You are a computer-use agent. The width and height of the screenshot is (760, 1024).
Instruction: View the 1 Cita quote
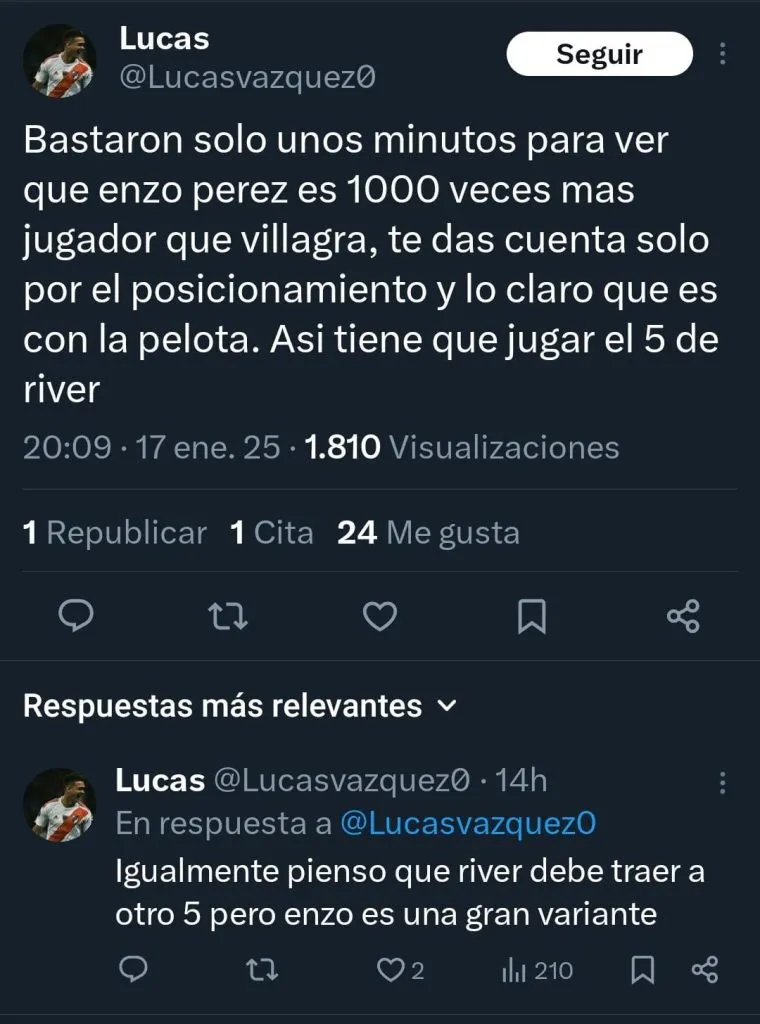pos(271,533)
